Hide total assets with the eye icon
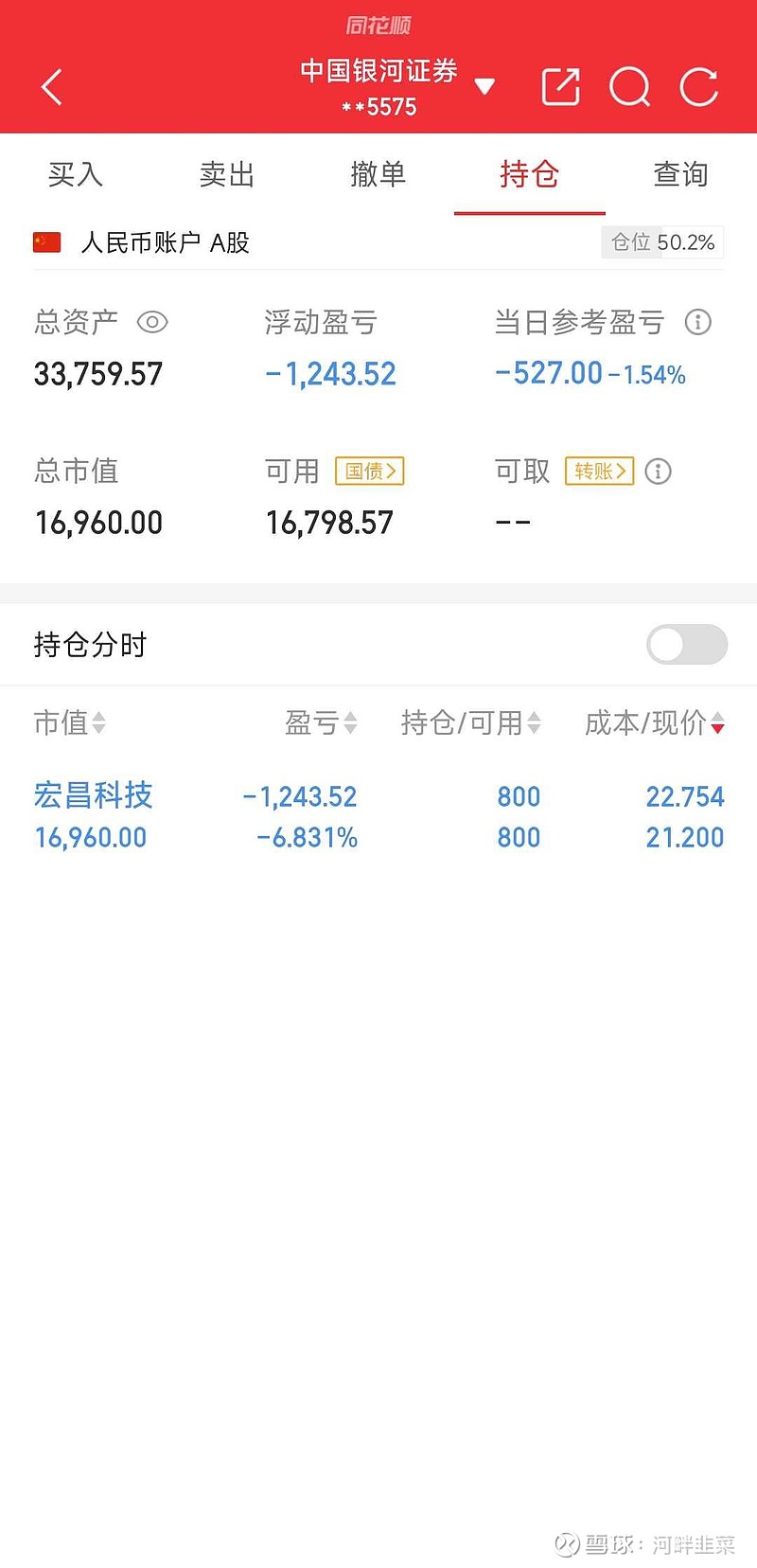The width and height of the screenshot is (757, 1568). pos(152,322)
